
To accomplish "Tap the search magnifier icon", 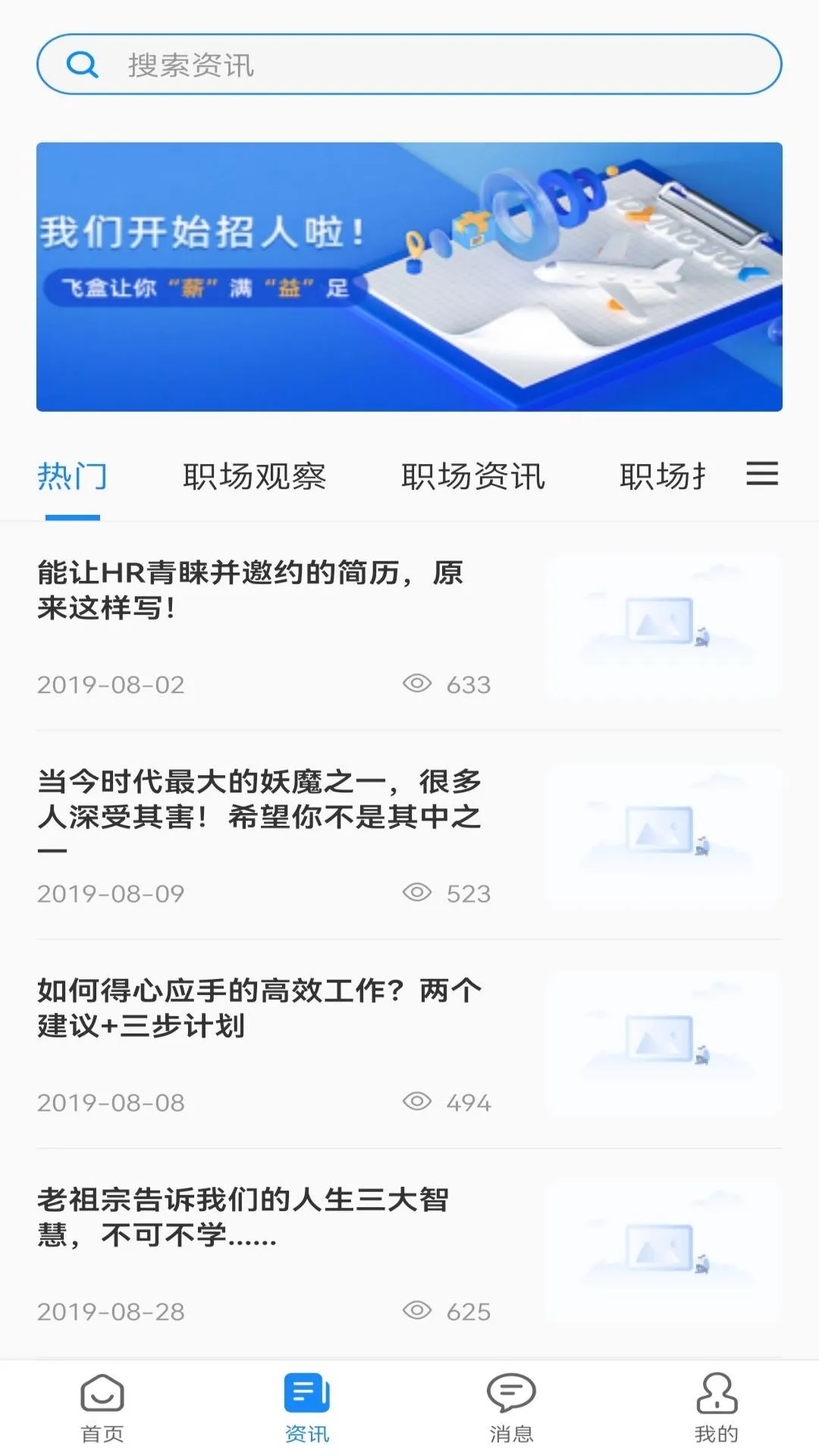I will click(83, 66).
